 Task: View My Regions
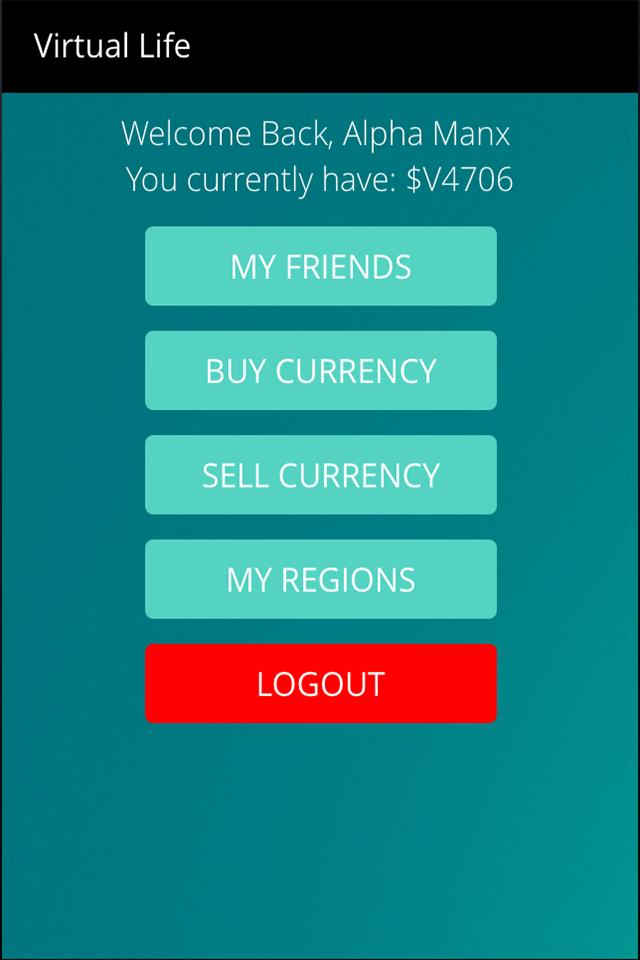pyautogui.click(x=320, y=579)
